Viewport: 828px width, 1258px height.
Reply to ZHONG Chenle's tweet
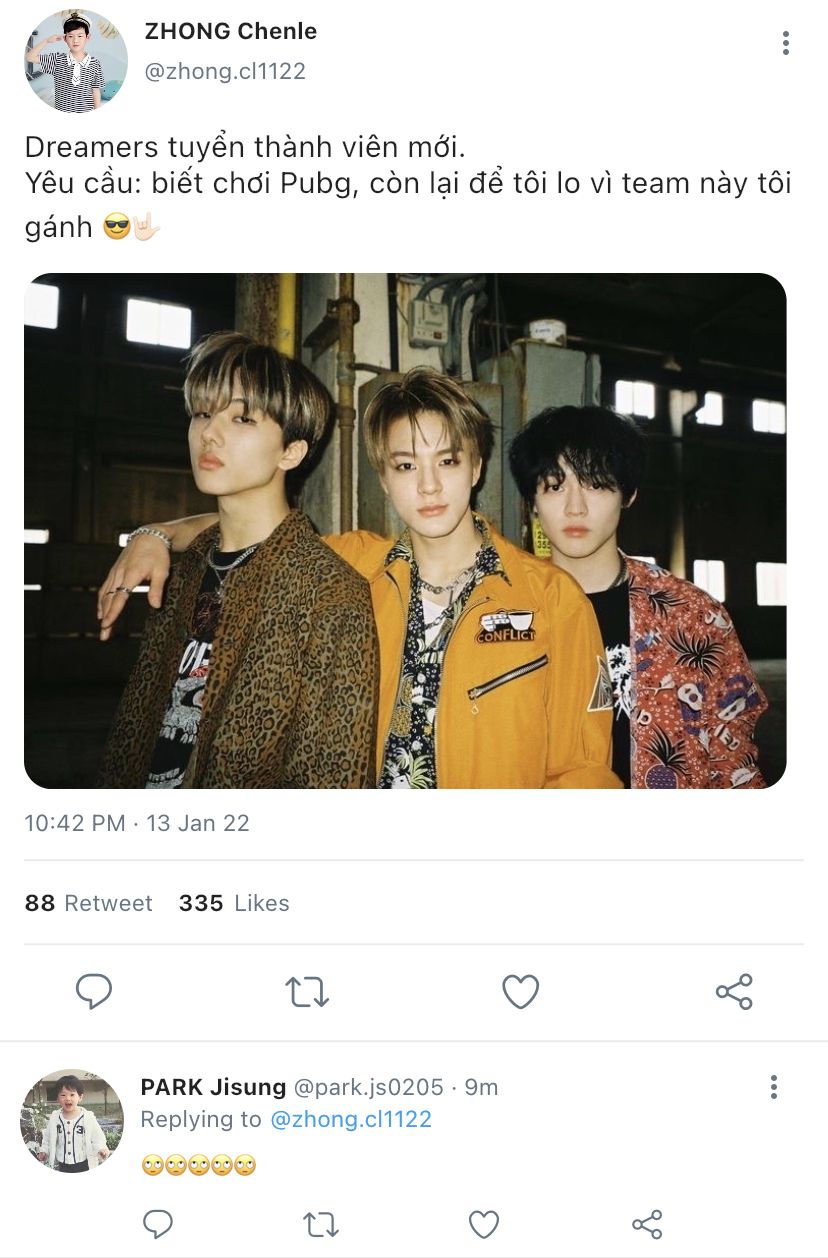click(94, 992)
